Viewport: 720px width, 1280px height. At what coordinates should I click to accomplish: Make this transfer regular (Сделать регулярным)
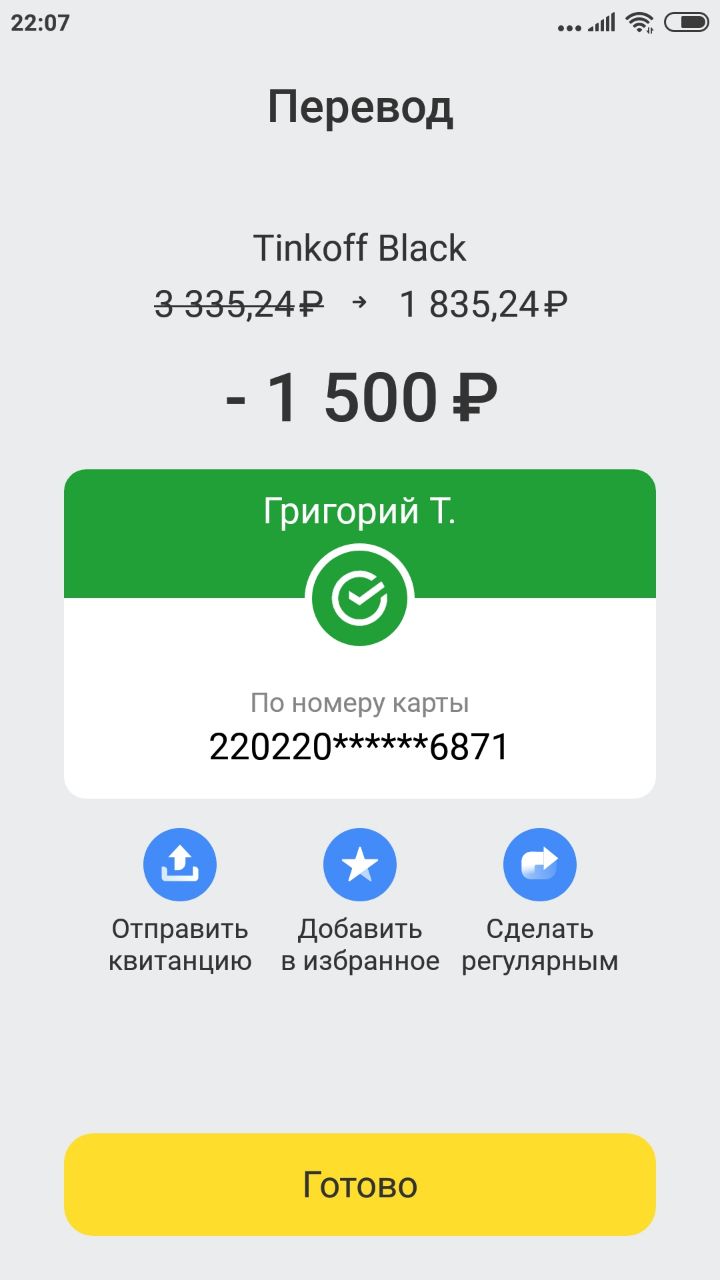tap(540, 865)
